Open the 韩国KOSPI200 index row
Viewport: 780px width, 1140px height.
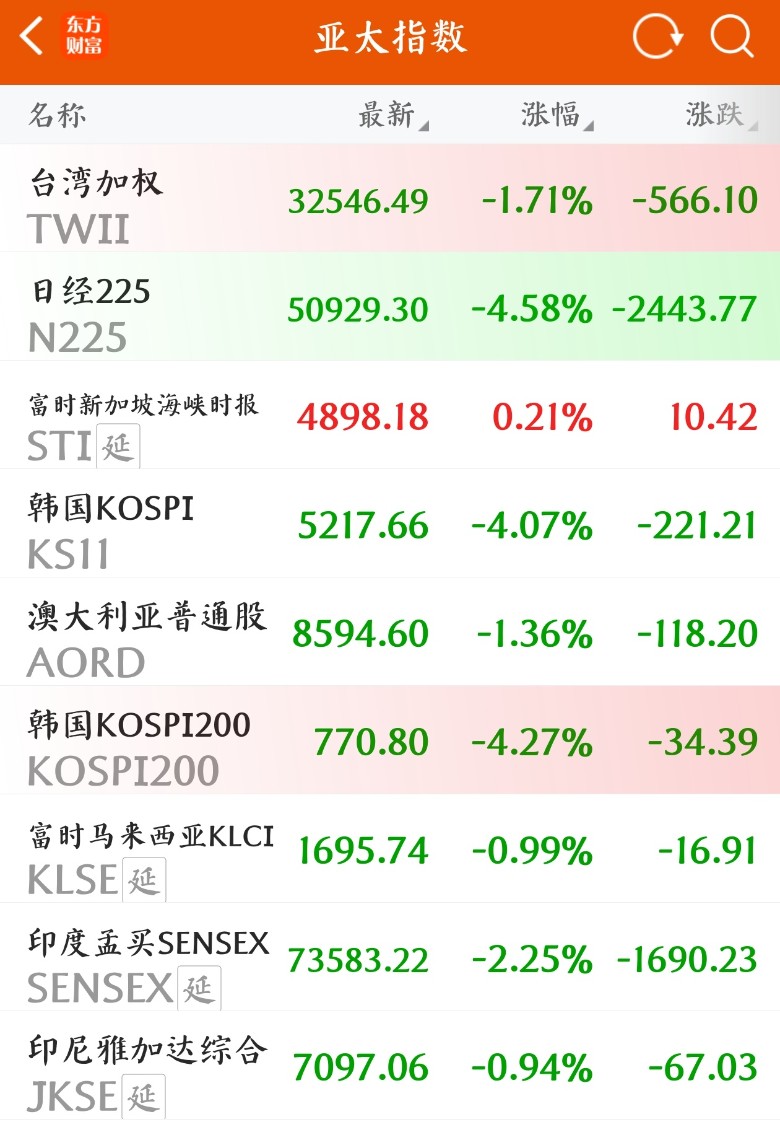coord(390,742)
